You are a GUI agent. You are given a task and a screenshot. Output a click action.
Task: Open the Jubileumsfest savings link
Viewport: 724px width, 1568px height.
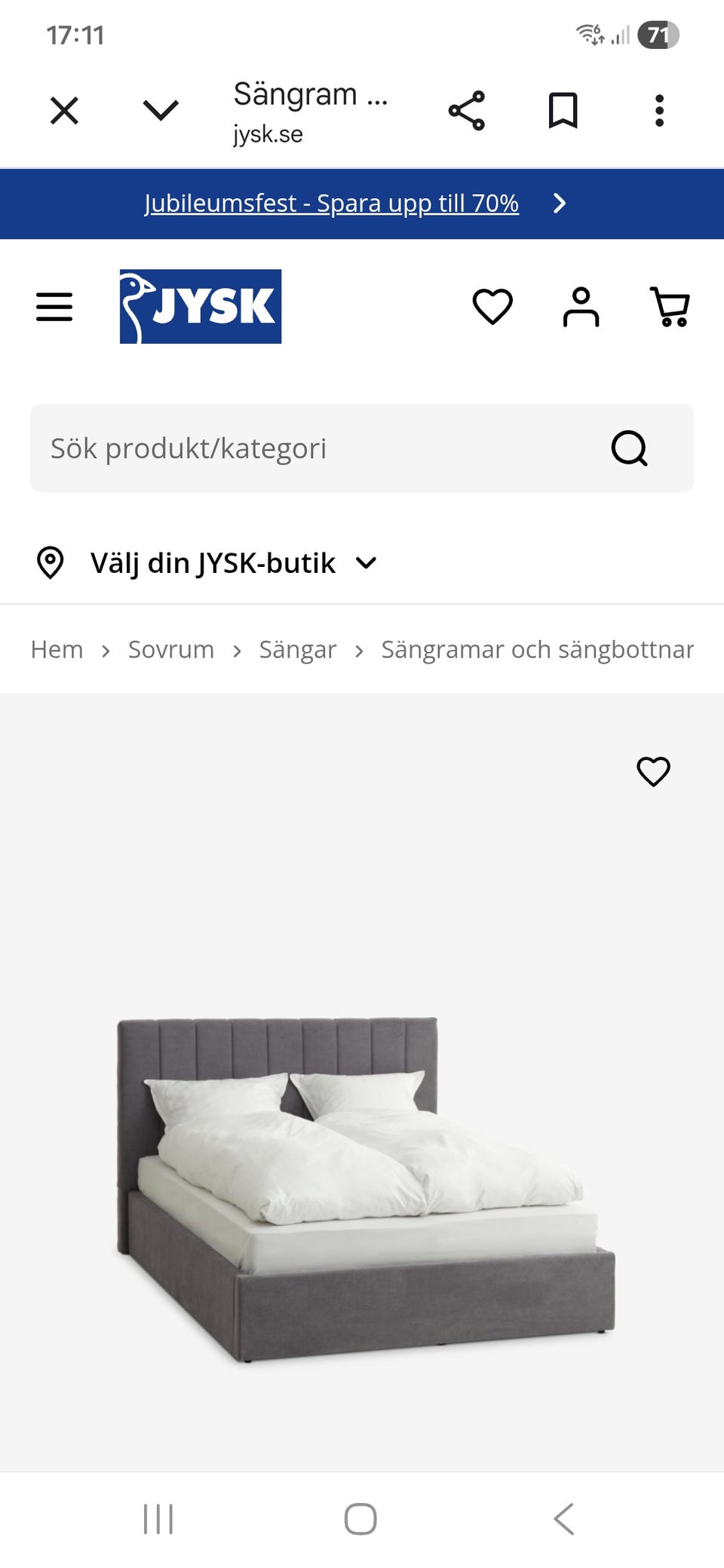tap(330, 203)
